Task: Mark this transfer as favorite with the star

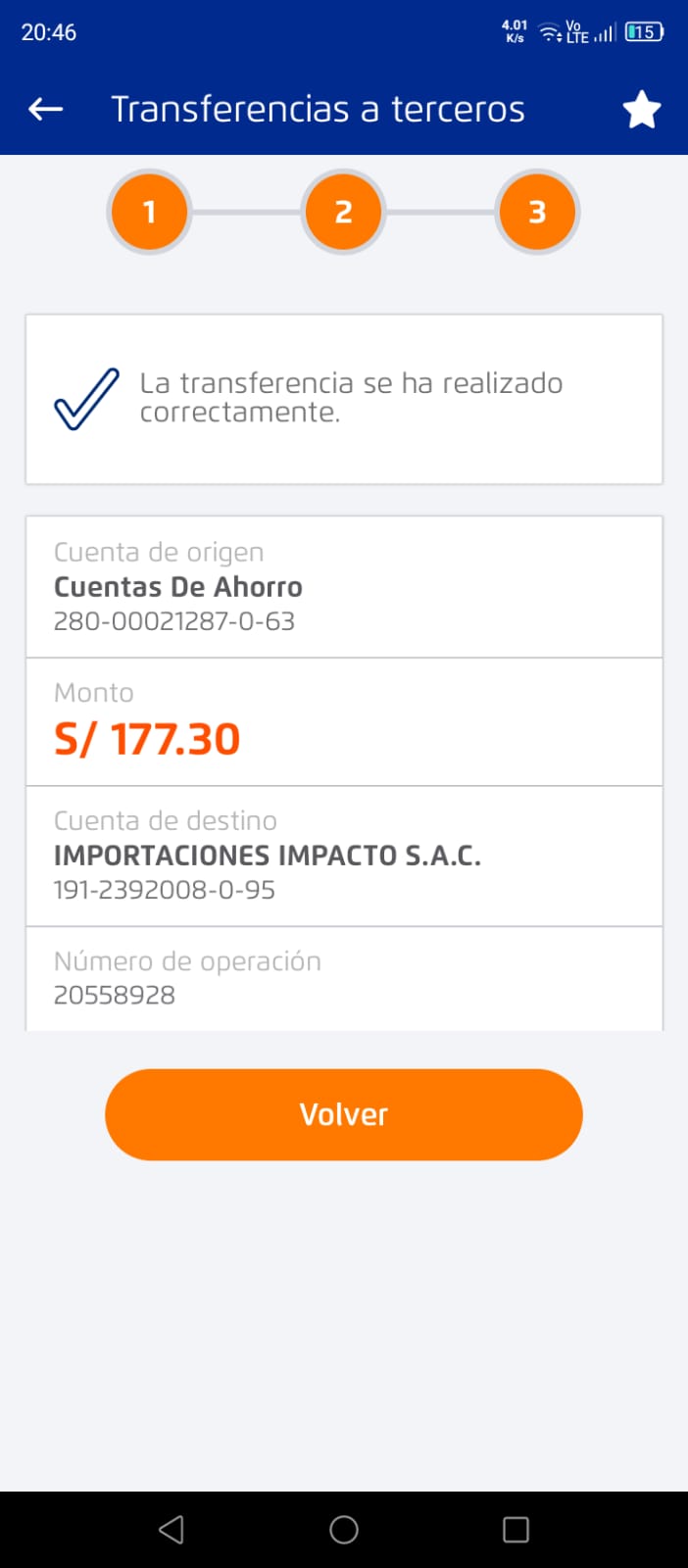Action: (x=642, y=110)
